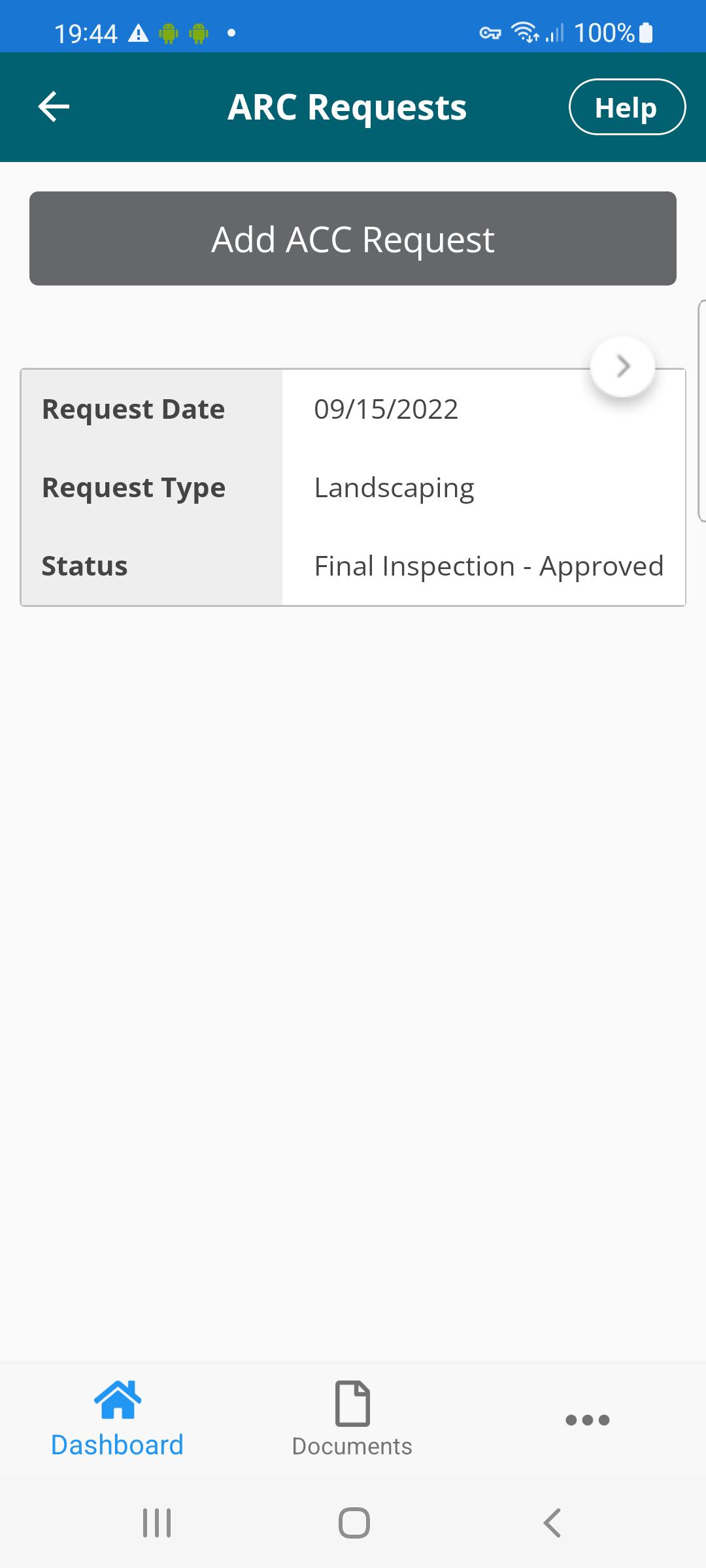Tap the system home button
The width and height of the screenshot is (706, 1568).
(x=354, y=1523)
